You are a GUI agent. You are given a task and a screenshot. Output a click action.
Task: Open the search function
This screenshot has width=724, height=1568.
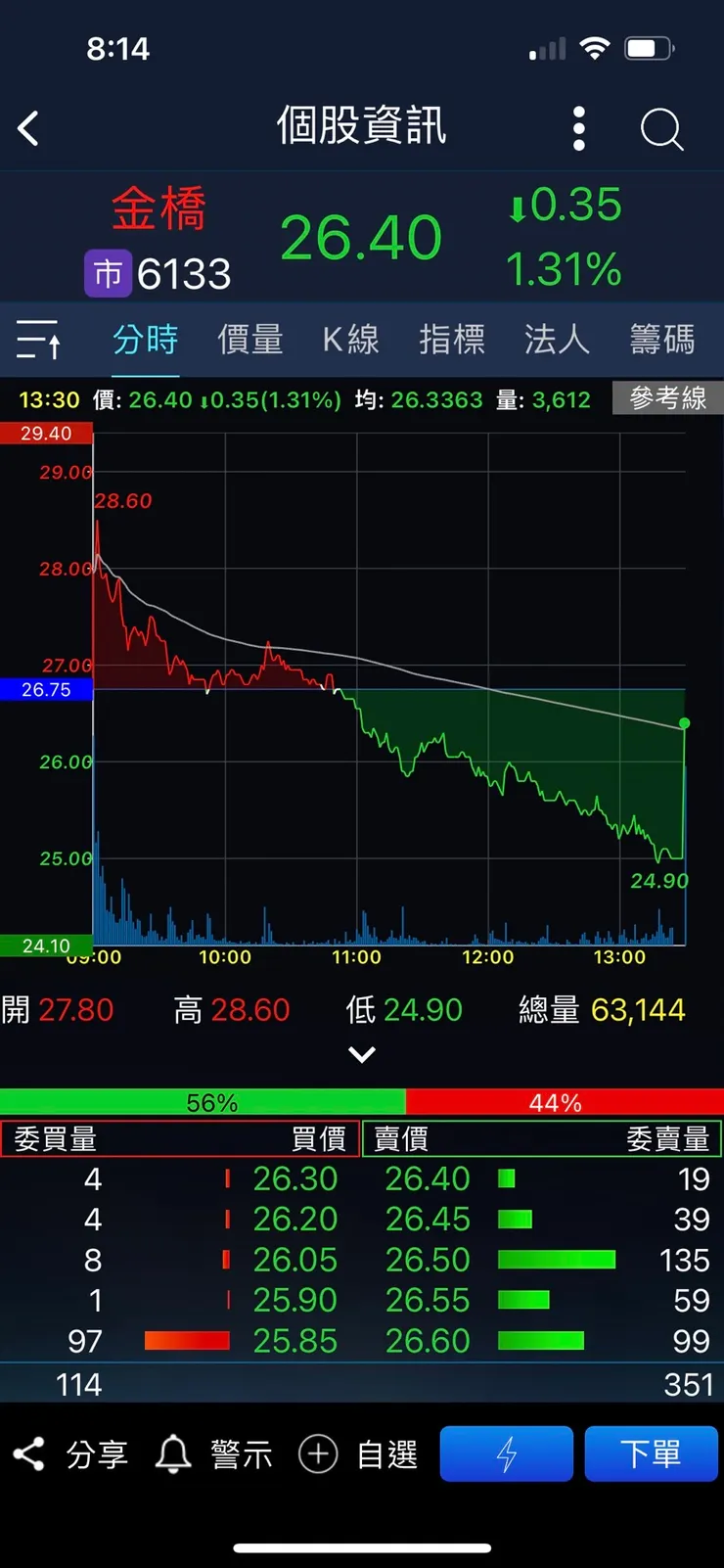tap(661, 128)
